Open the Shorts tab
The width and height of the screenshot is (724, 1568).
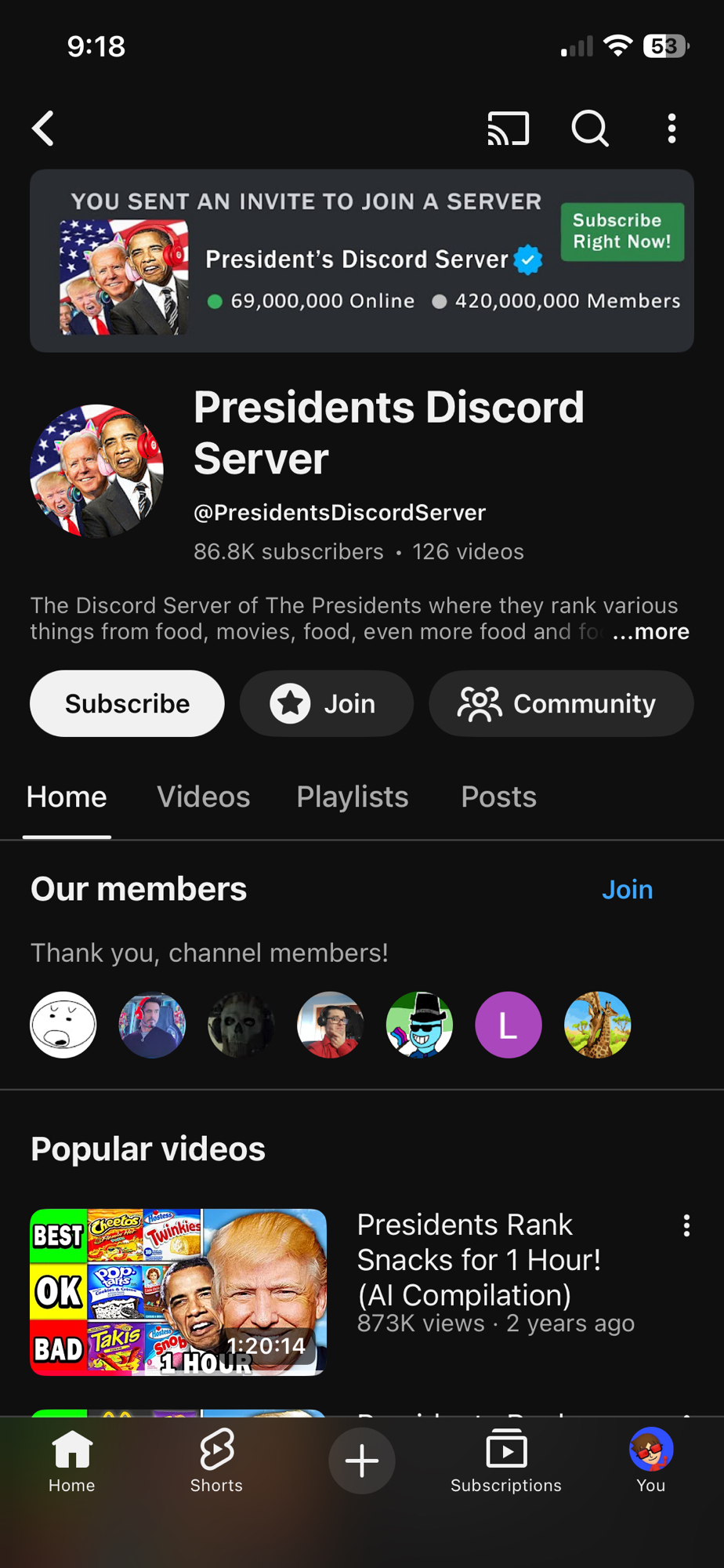(x=216, y=1461)
